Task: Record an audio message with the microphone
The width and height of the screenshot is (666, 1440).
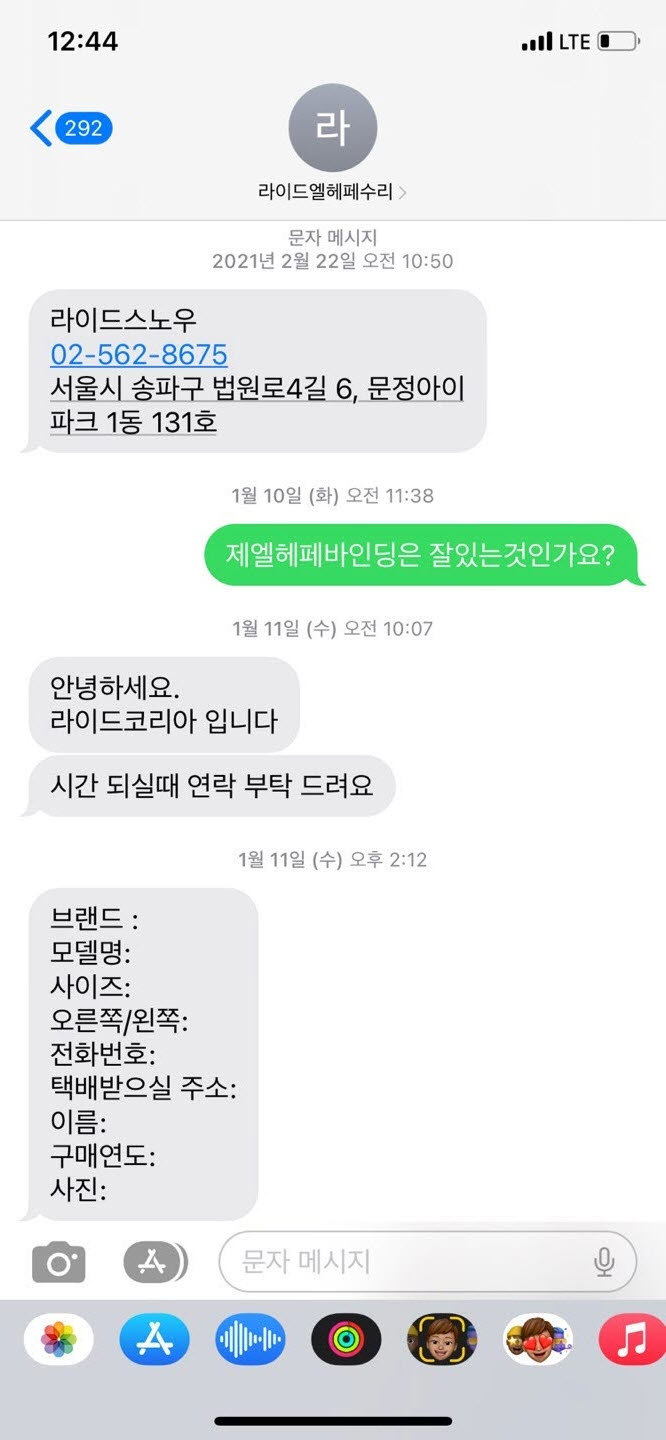Action: point(604,1262)
